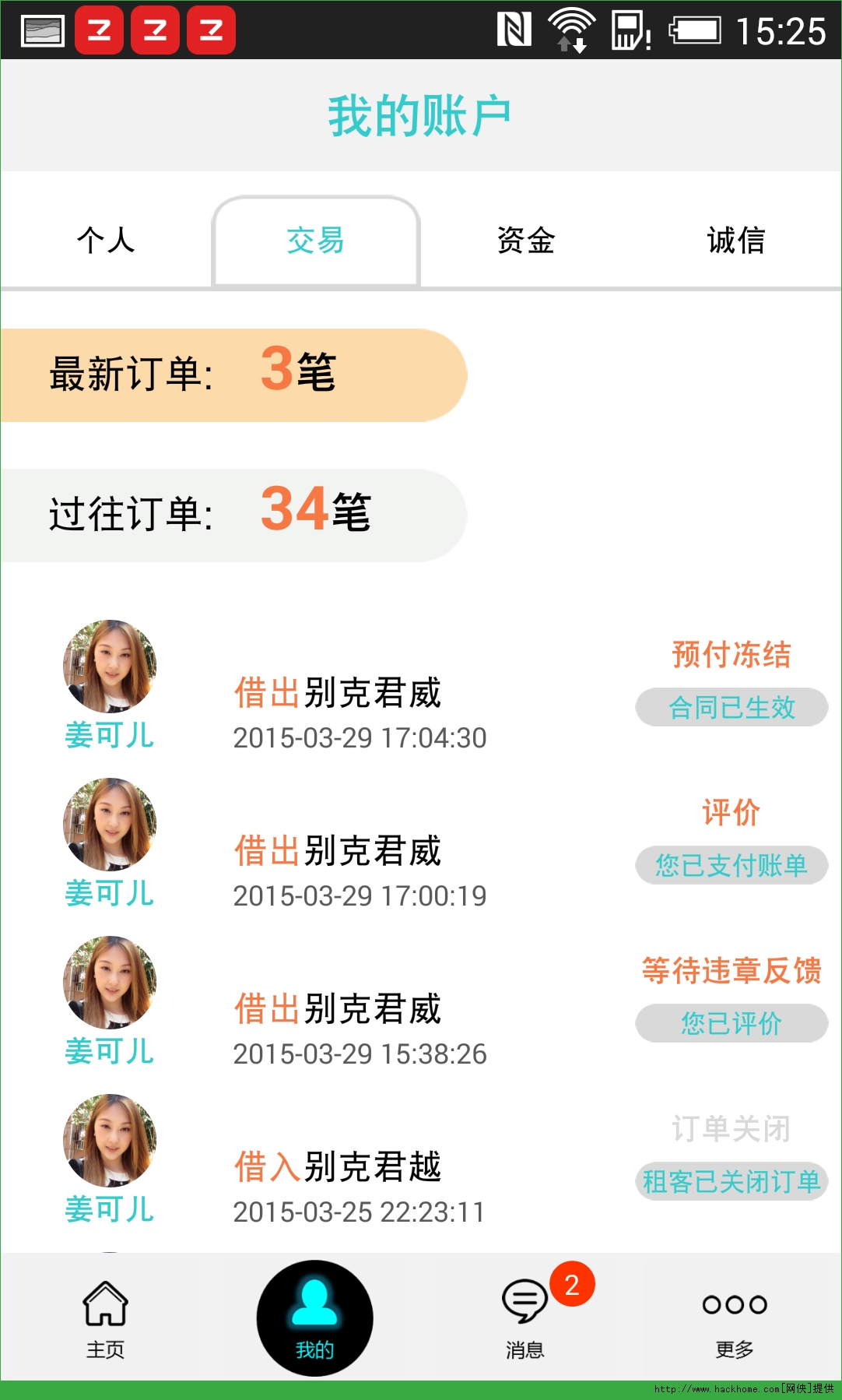
Task: Open order dated 2015-03-29 17:04:30
Action: tap(360, 712)
